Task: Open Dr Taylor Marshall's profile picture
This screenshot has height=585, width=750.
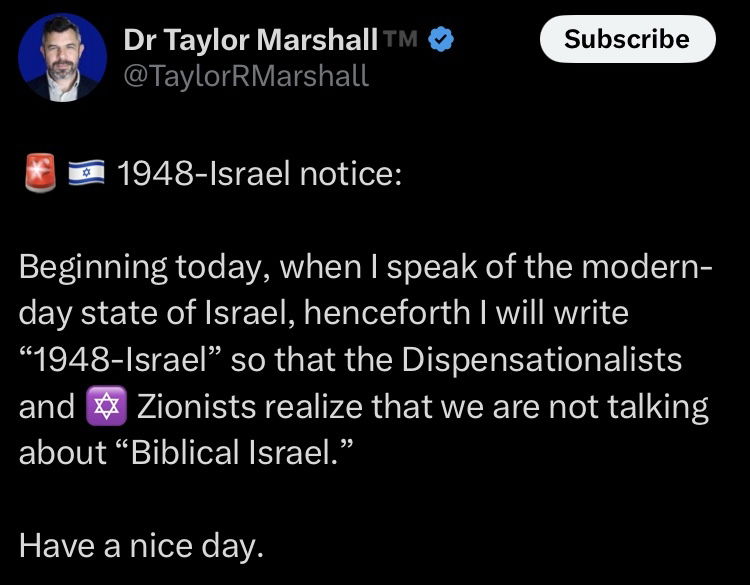Action: tap(61, 59)
